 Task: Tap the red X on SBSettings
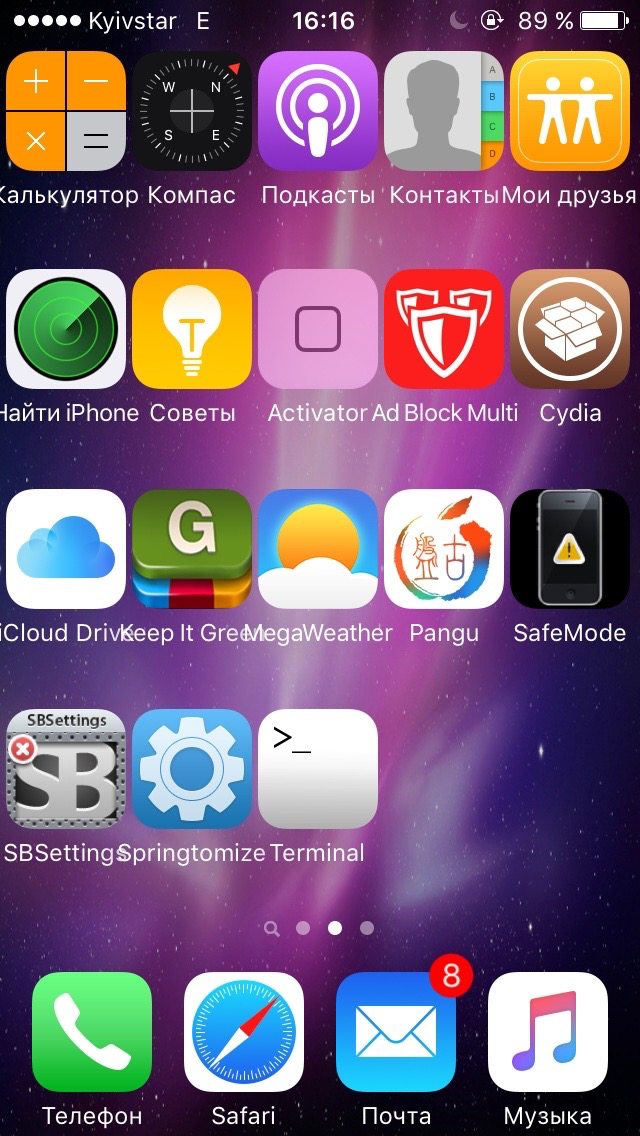(x=22, y=749)
